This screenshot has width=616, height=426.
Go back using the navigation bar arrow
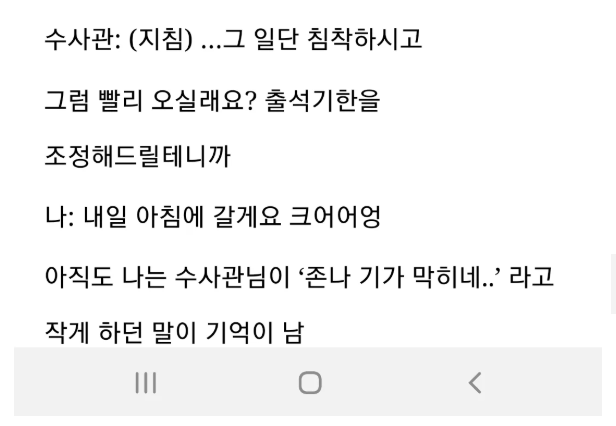(475, 382)
